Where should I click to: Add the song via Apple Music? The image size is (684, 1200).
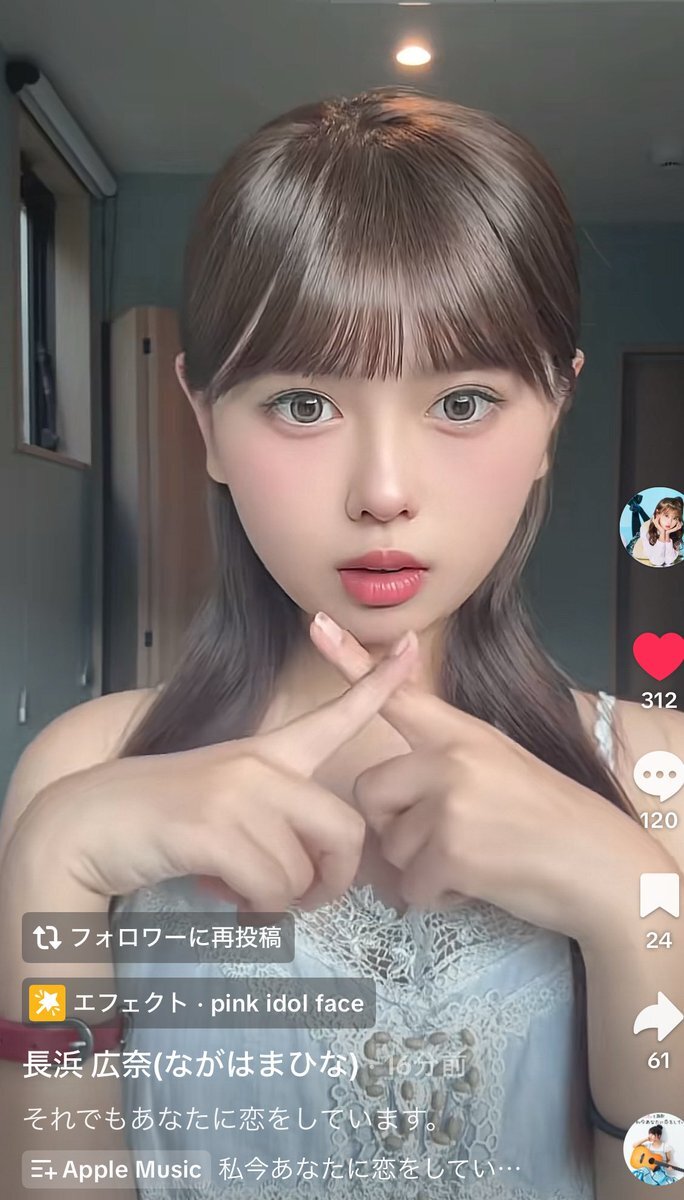tap(116, 1169)
